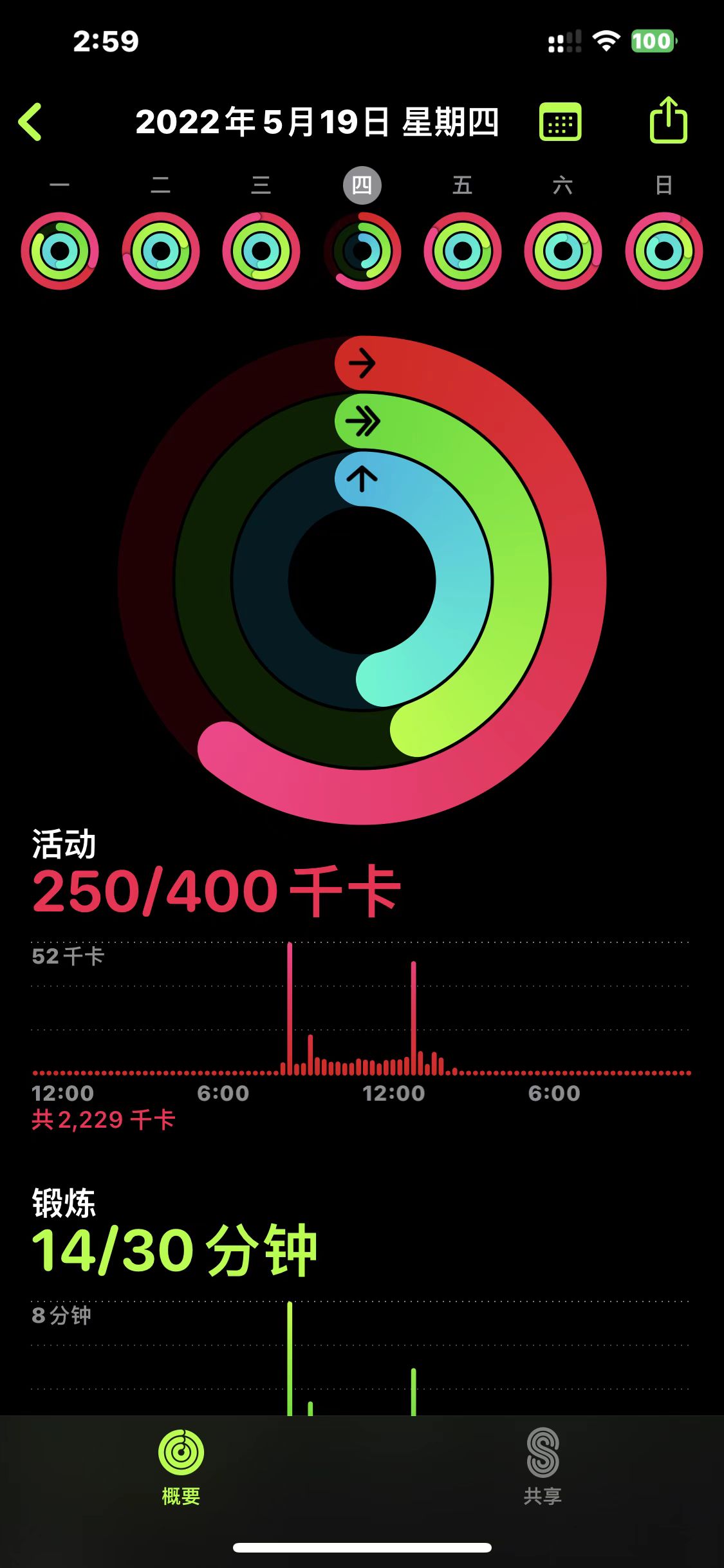Open the calendar month view
The width and height of the screenshot is (724, 1568).
tap(560, 122)
